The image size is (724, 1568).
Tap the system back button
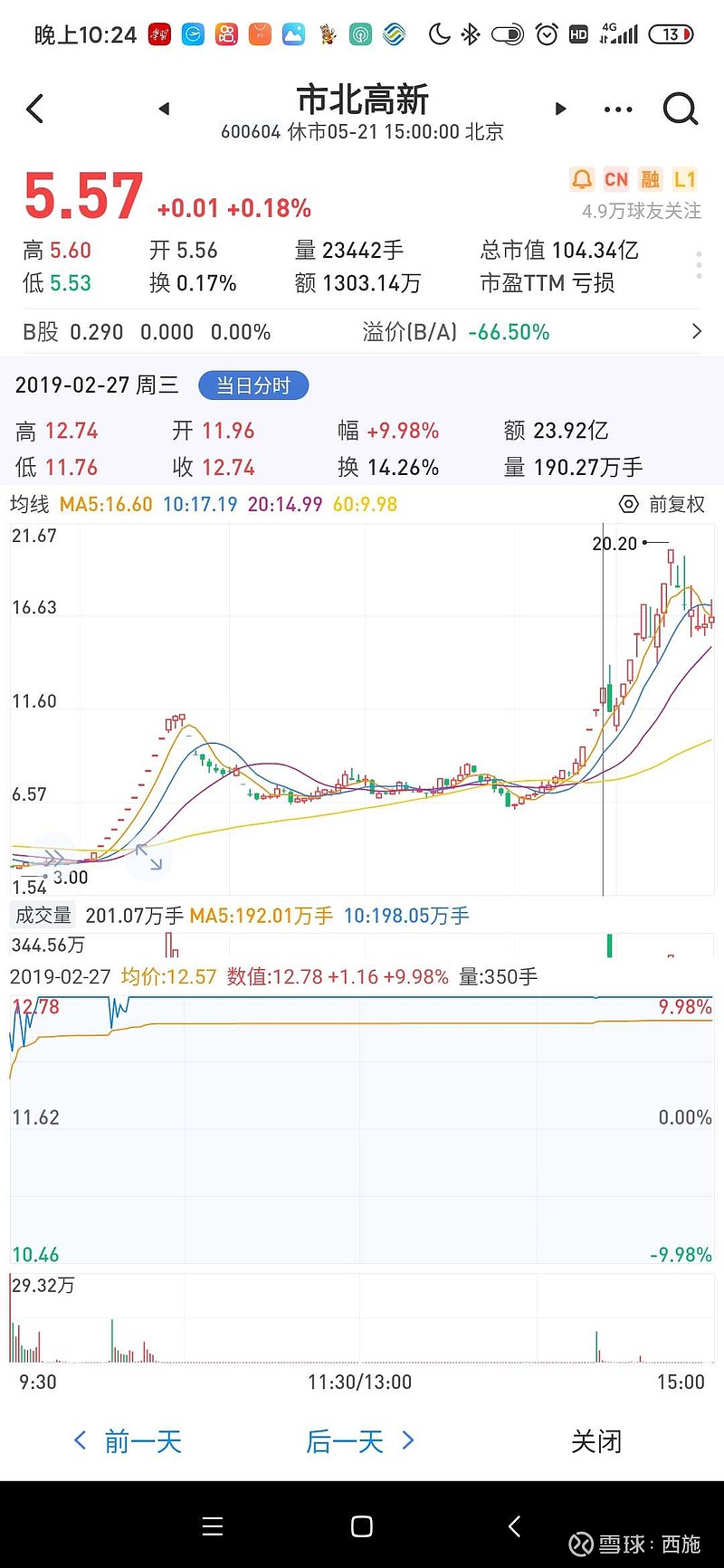(514, 1526)
